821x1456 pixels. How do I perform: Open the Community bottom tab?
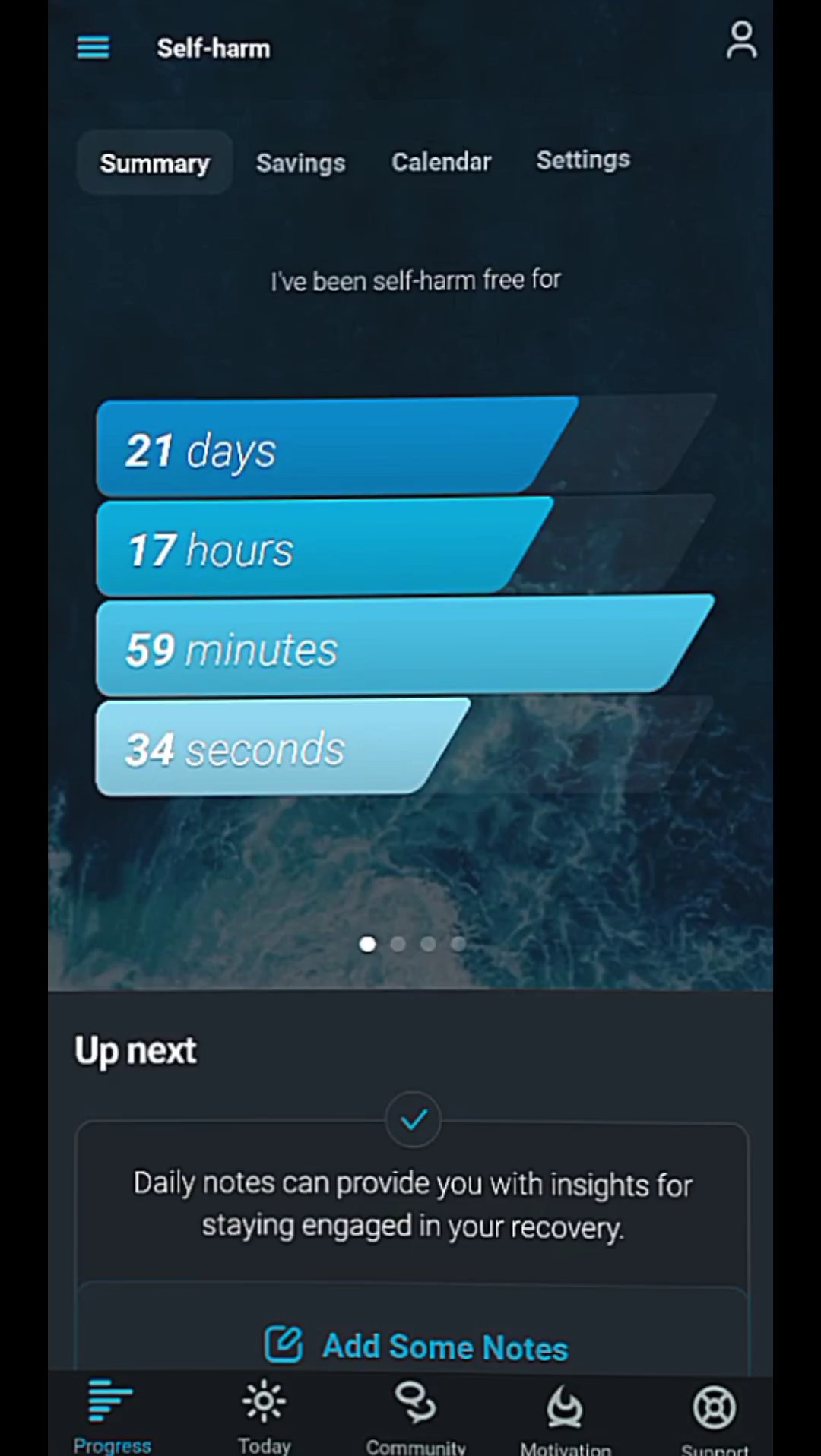point(415,1414)
